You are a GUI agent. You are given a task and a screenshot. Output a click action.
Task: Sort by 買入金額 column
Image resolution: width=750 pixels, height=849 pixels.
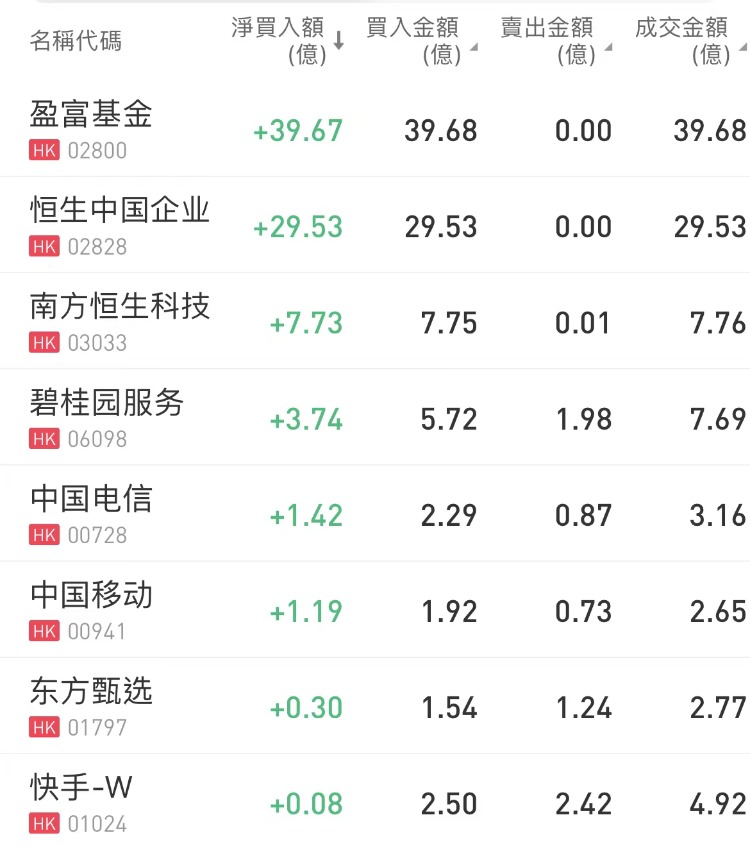tap(420, 40)
